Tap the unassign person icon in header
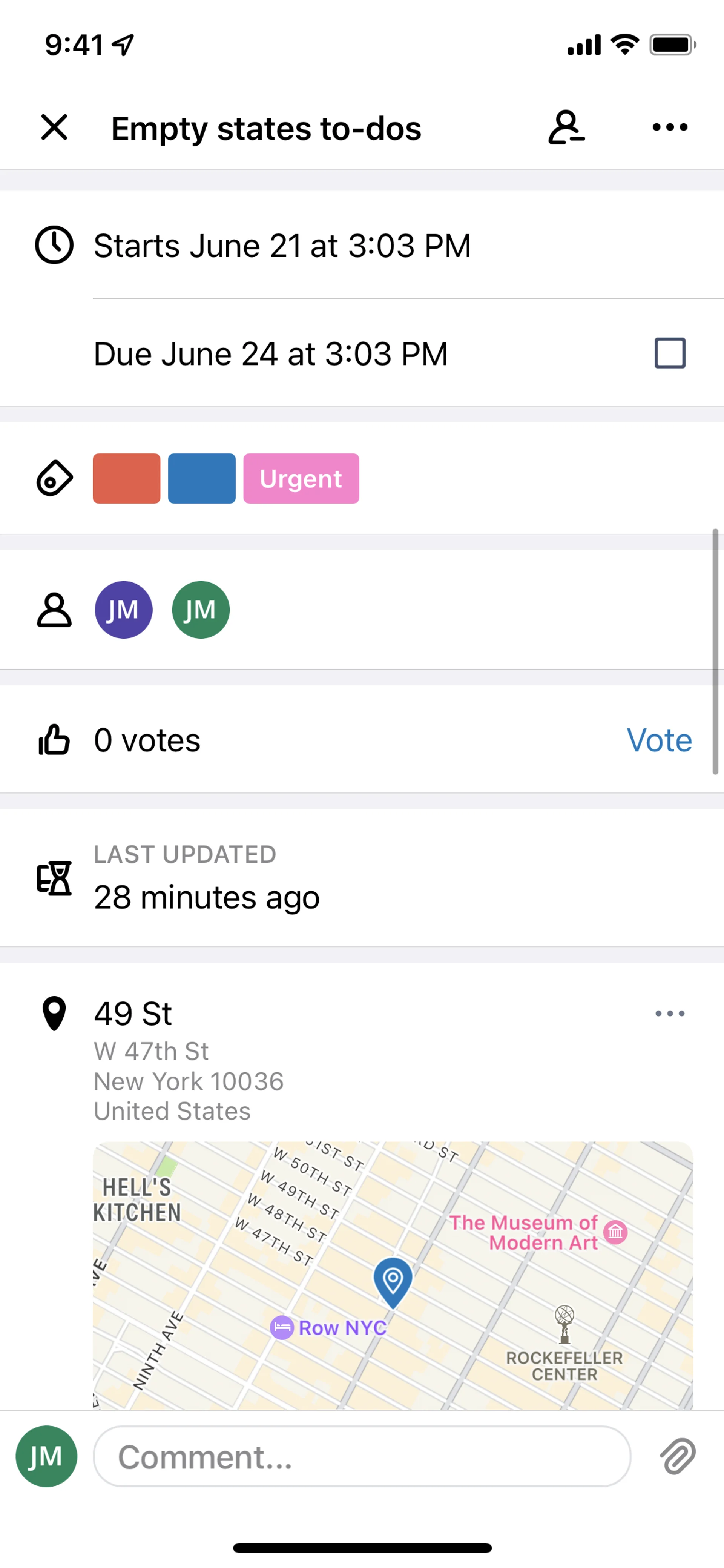 (566, 127)
